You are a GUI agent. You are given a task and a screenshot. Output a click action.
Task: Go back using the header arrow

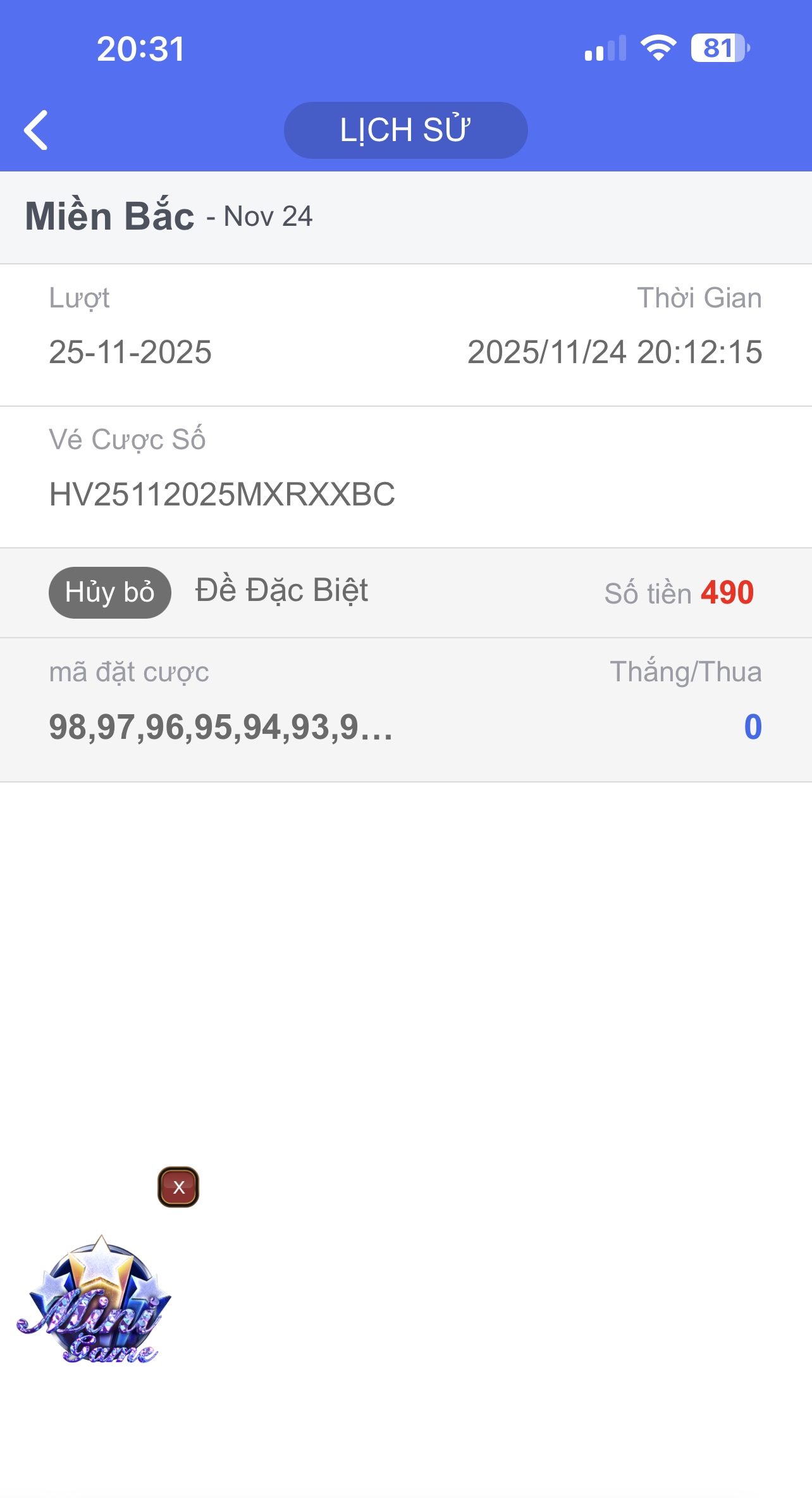pos(36,130)
